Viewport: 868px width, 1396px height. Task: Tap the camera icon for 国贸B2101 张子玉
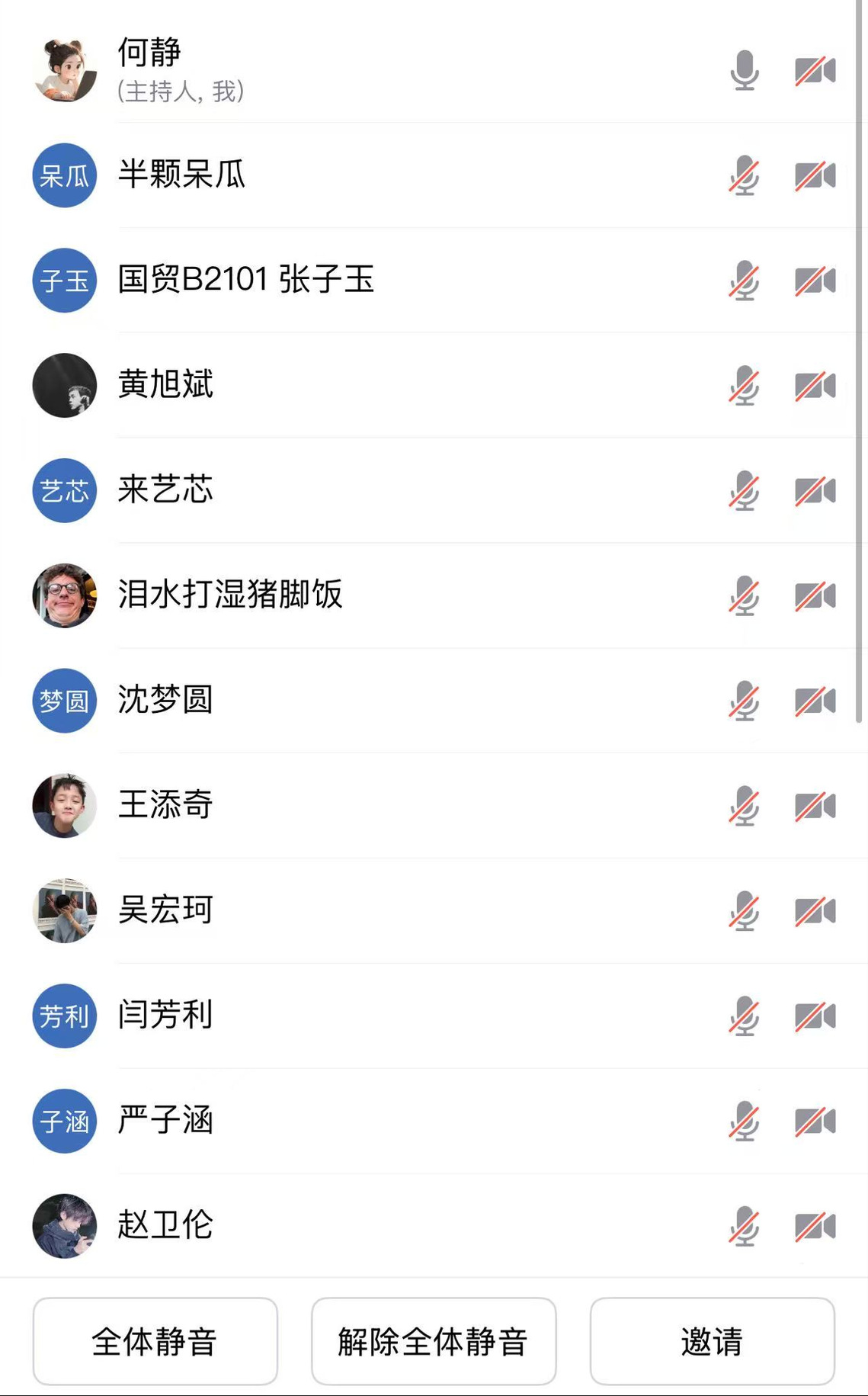(815, 281)
